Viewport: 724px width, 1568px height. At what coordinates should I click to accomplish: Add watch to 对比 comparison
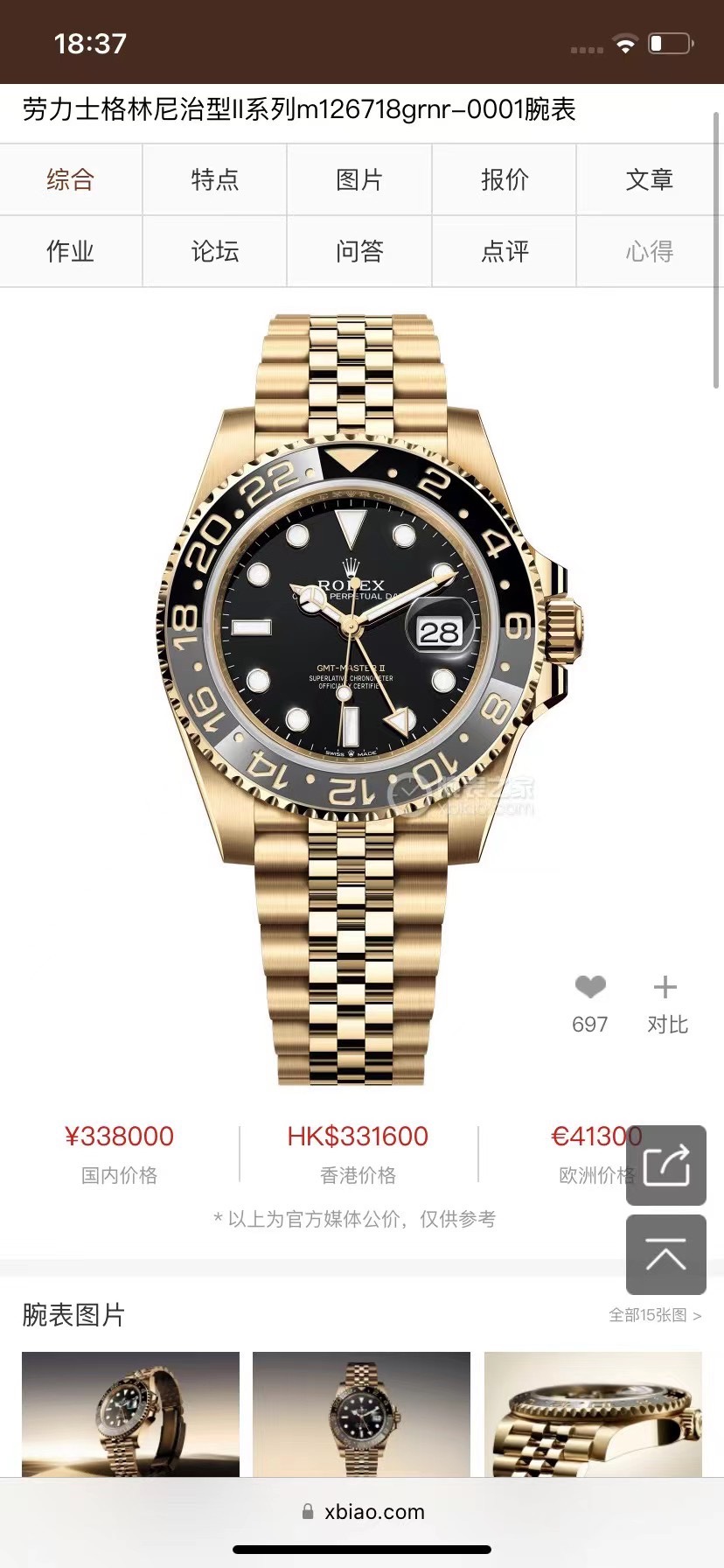point(666,1002)
